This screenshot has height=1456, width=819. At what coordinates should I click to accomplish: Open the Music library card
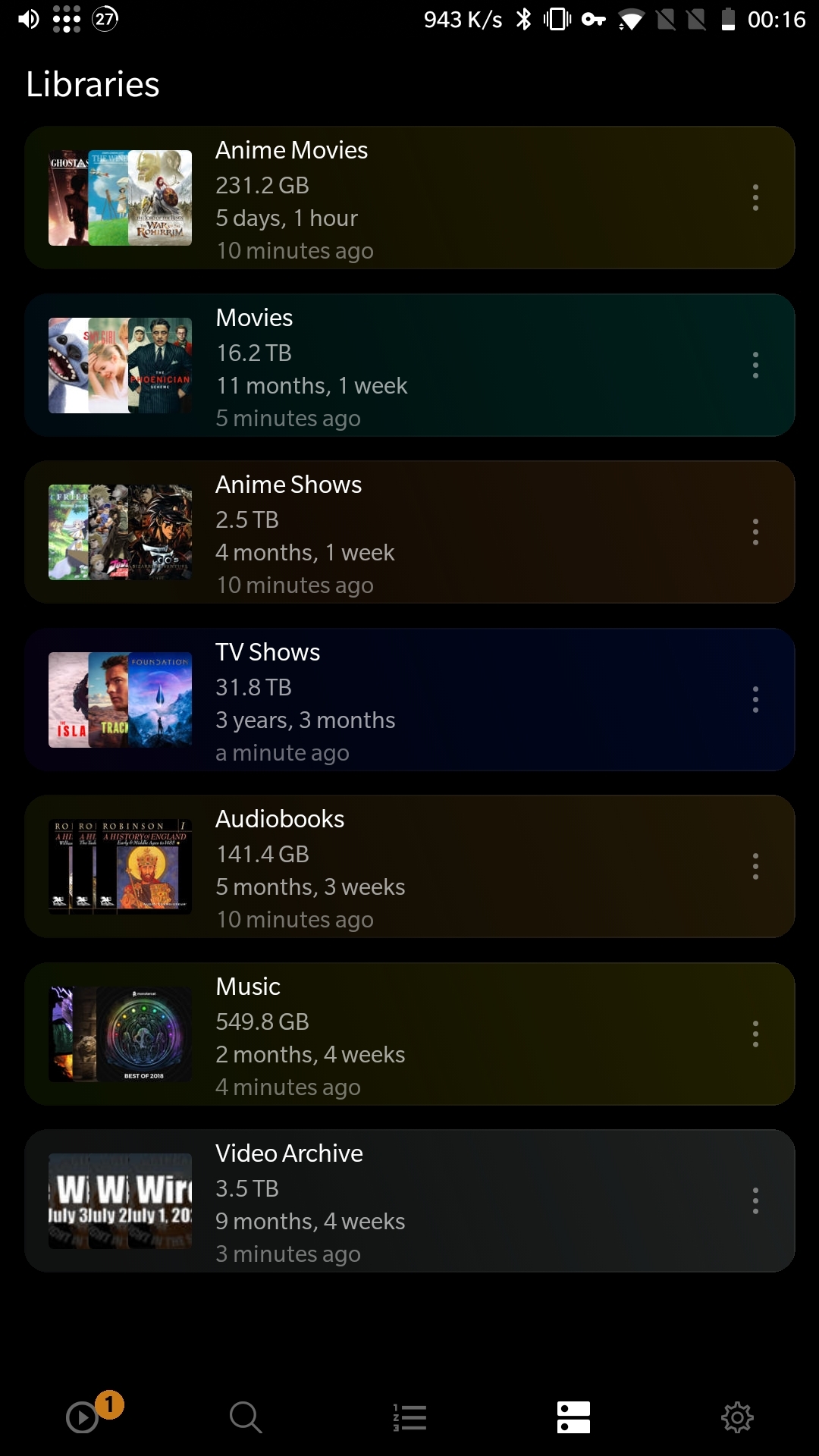(x=409, y=1034)
